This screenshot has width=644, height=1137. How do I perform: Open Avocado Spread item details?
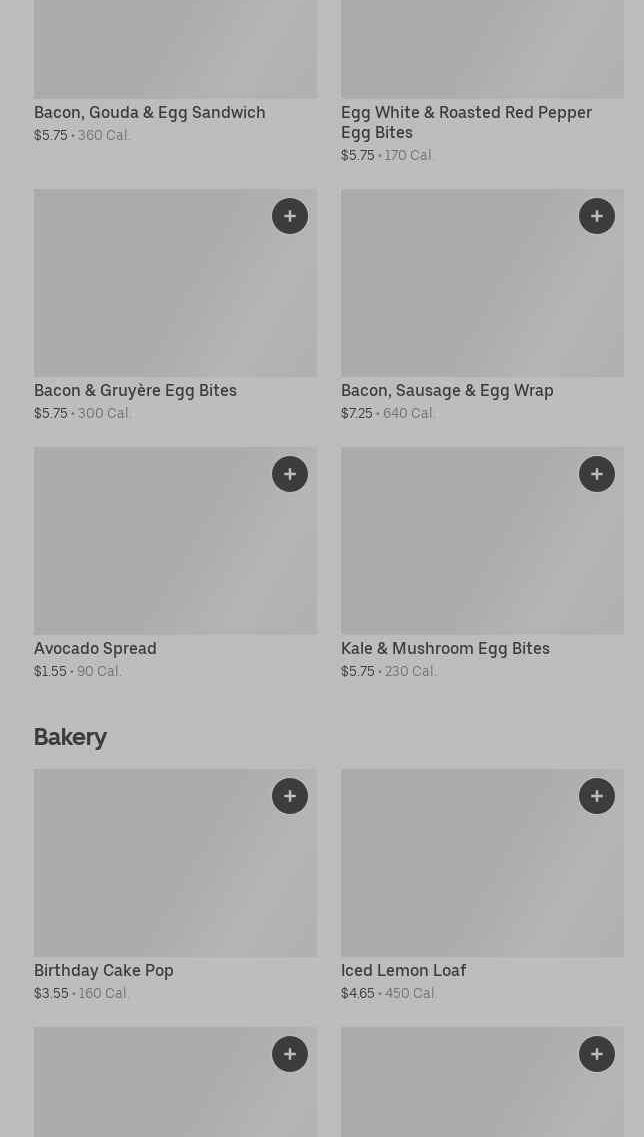176,563
